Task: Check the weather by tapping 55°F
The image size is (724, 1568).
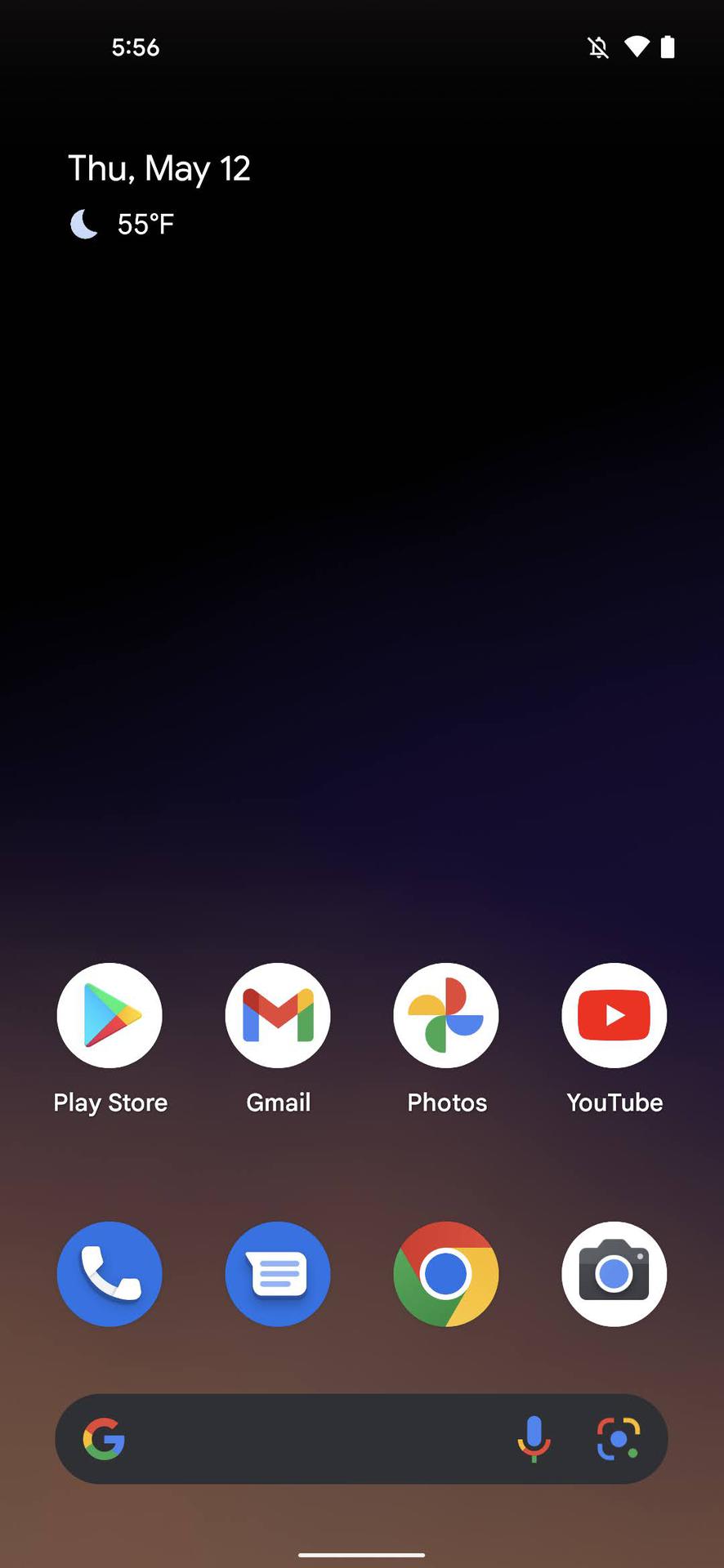Action: (x=144, y=222)
